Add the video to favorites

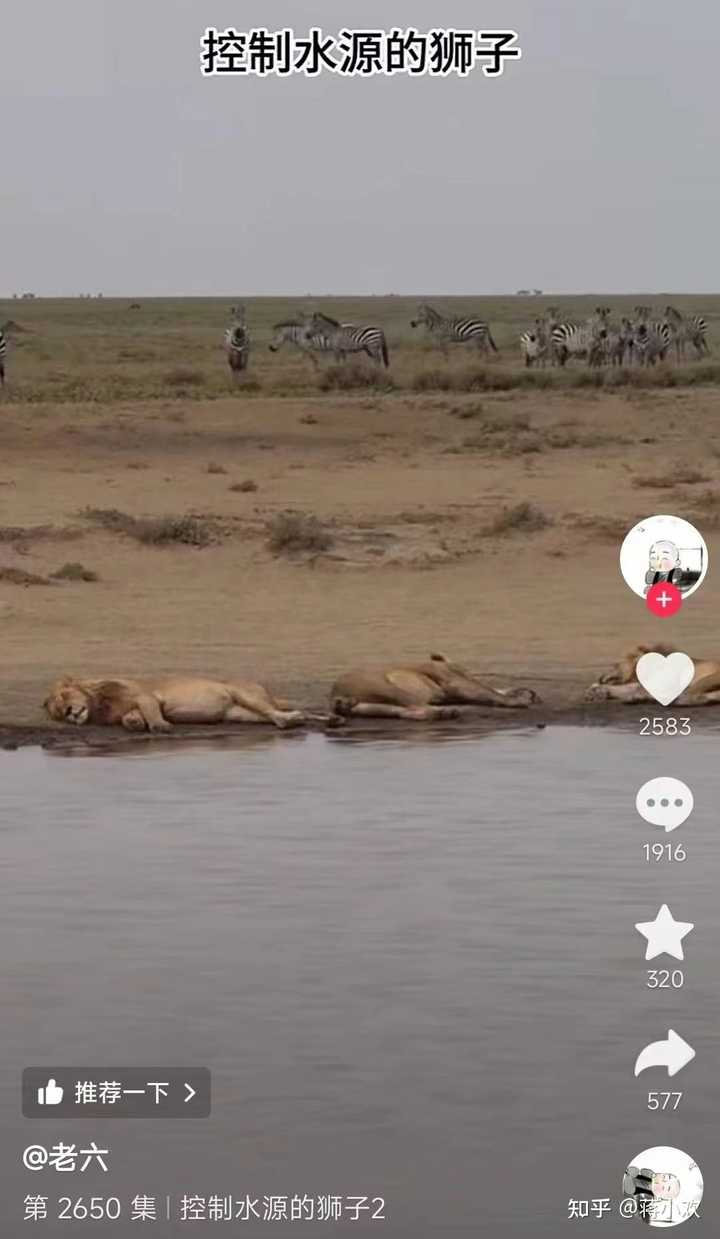click(665, 933)
